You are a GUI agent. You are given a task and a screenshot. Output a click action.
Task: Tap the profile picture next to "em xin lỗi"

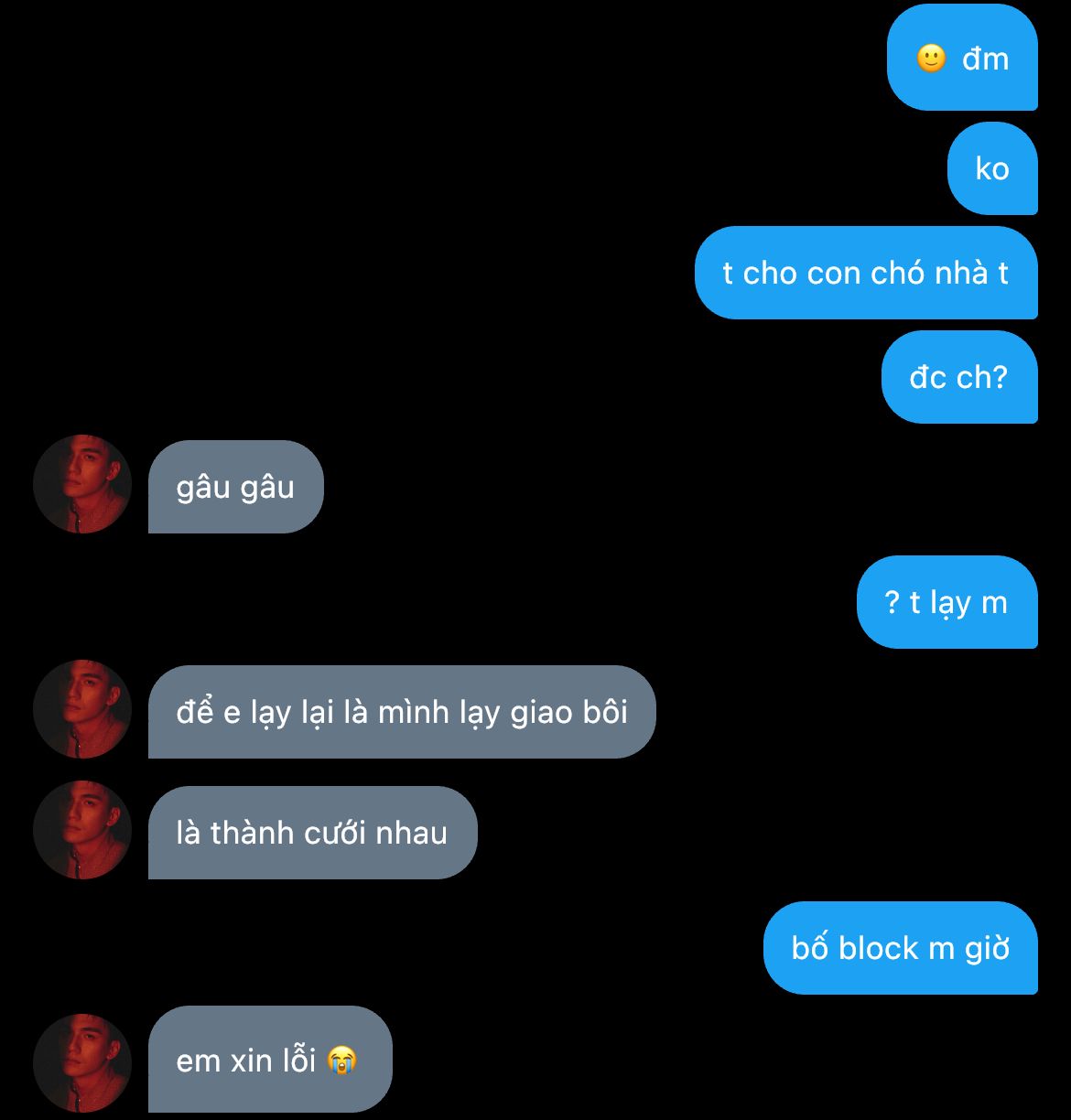[82, 1062]
